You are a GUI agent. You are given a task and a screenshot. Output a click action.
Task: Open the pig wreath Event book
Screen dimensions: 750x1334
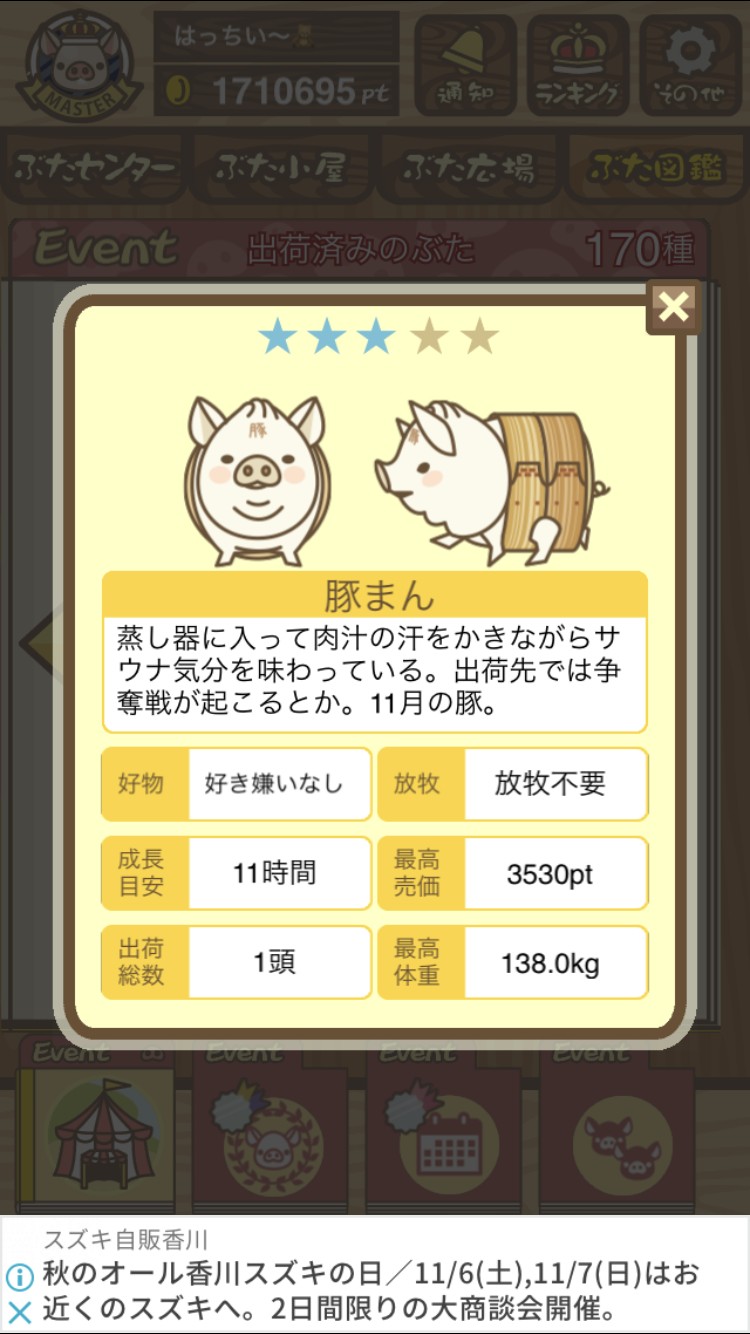click(270, 1125)
